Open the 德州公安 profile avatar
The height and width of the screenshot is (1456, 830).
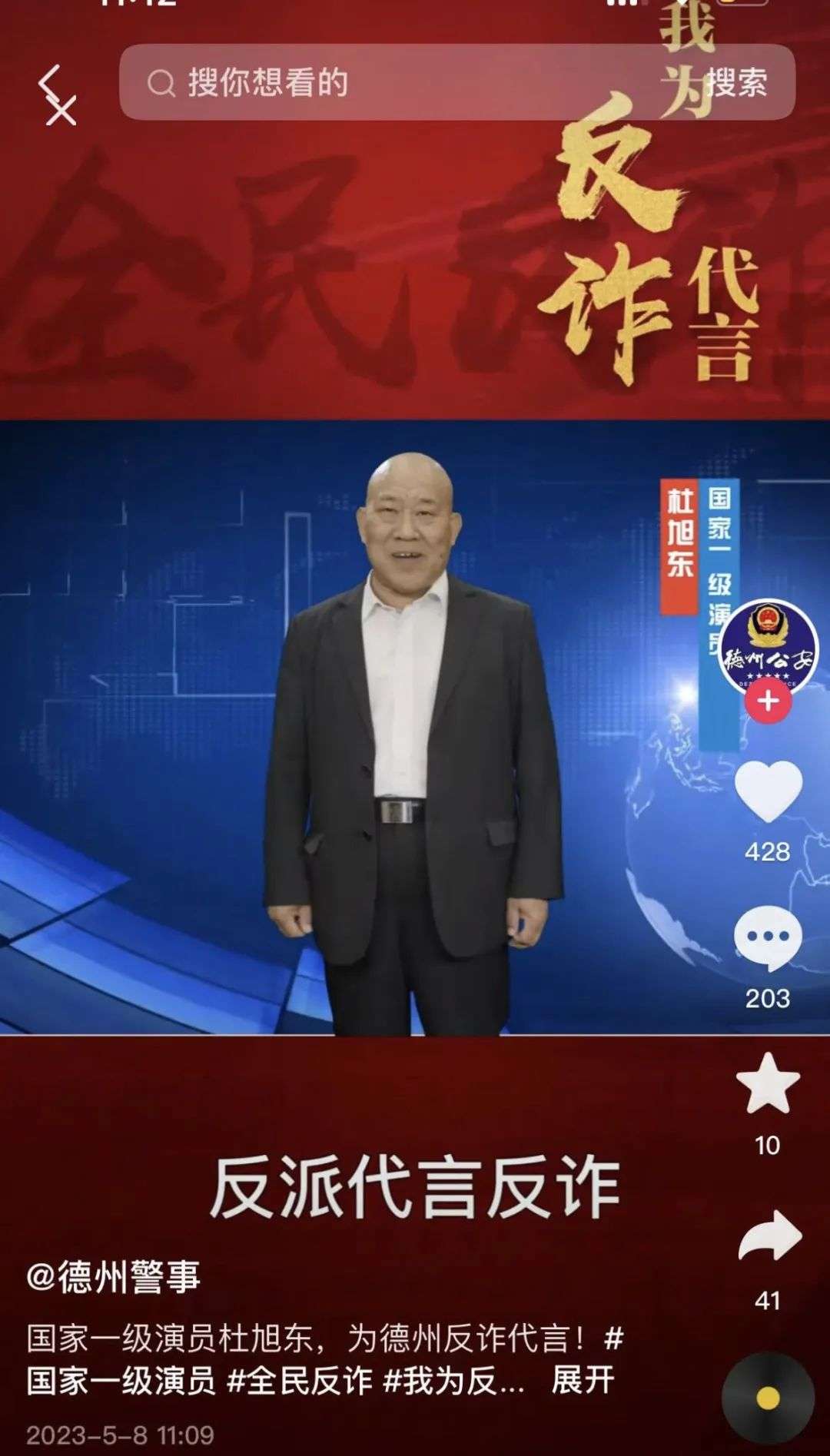click(768, 647)
